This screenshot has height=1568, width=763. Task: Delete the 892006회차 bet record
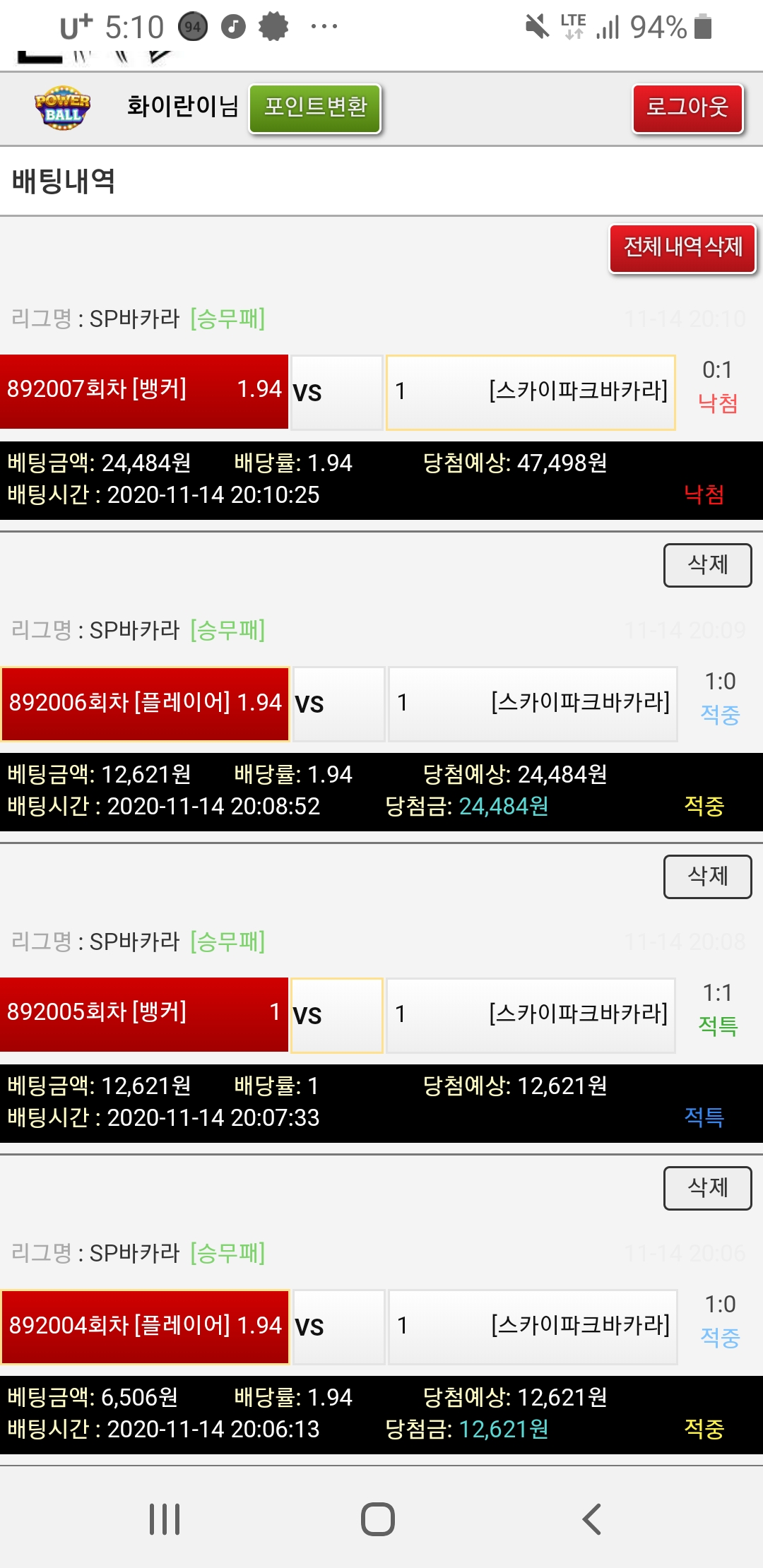coord(707,877)
